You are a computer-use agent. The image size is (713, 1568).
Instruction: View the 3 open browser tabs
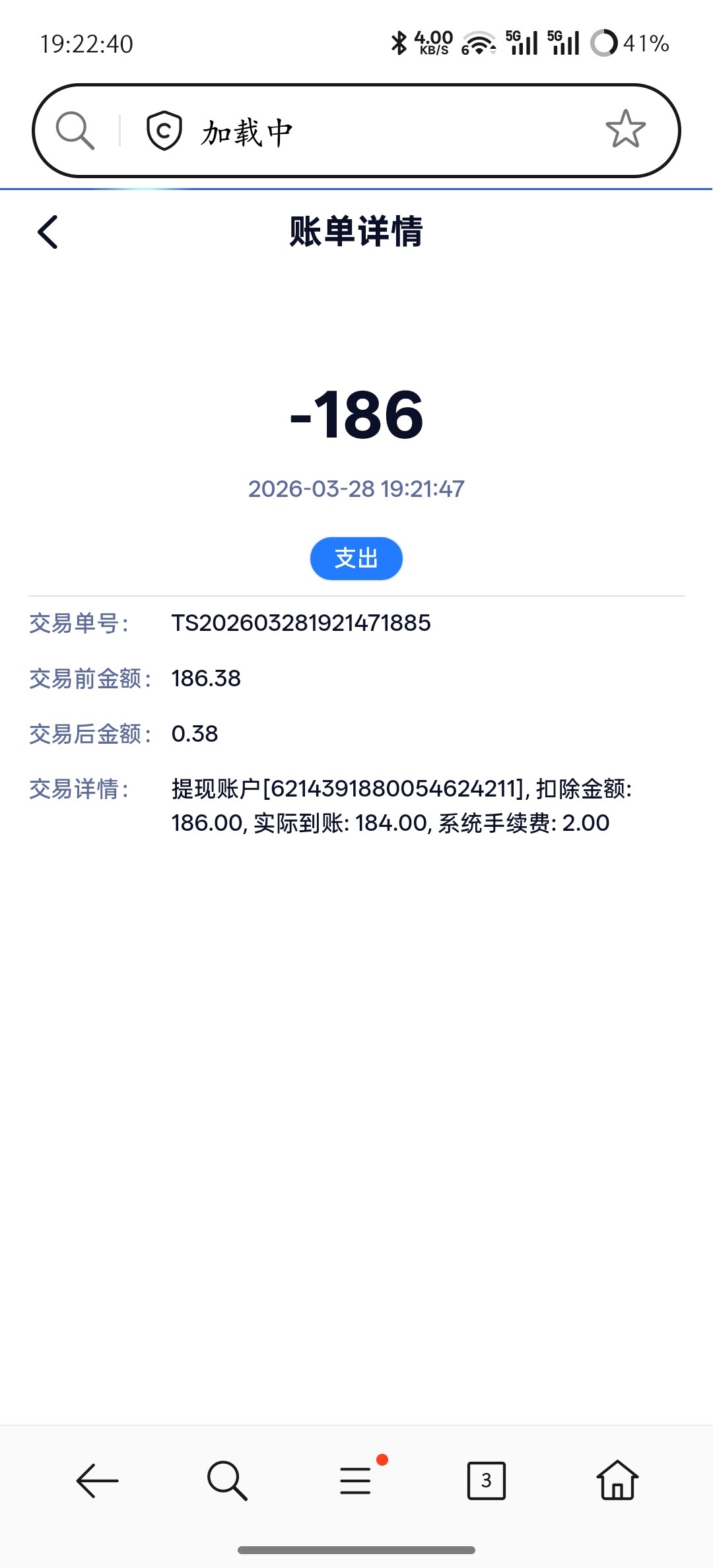coord(486,1481)
